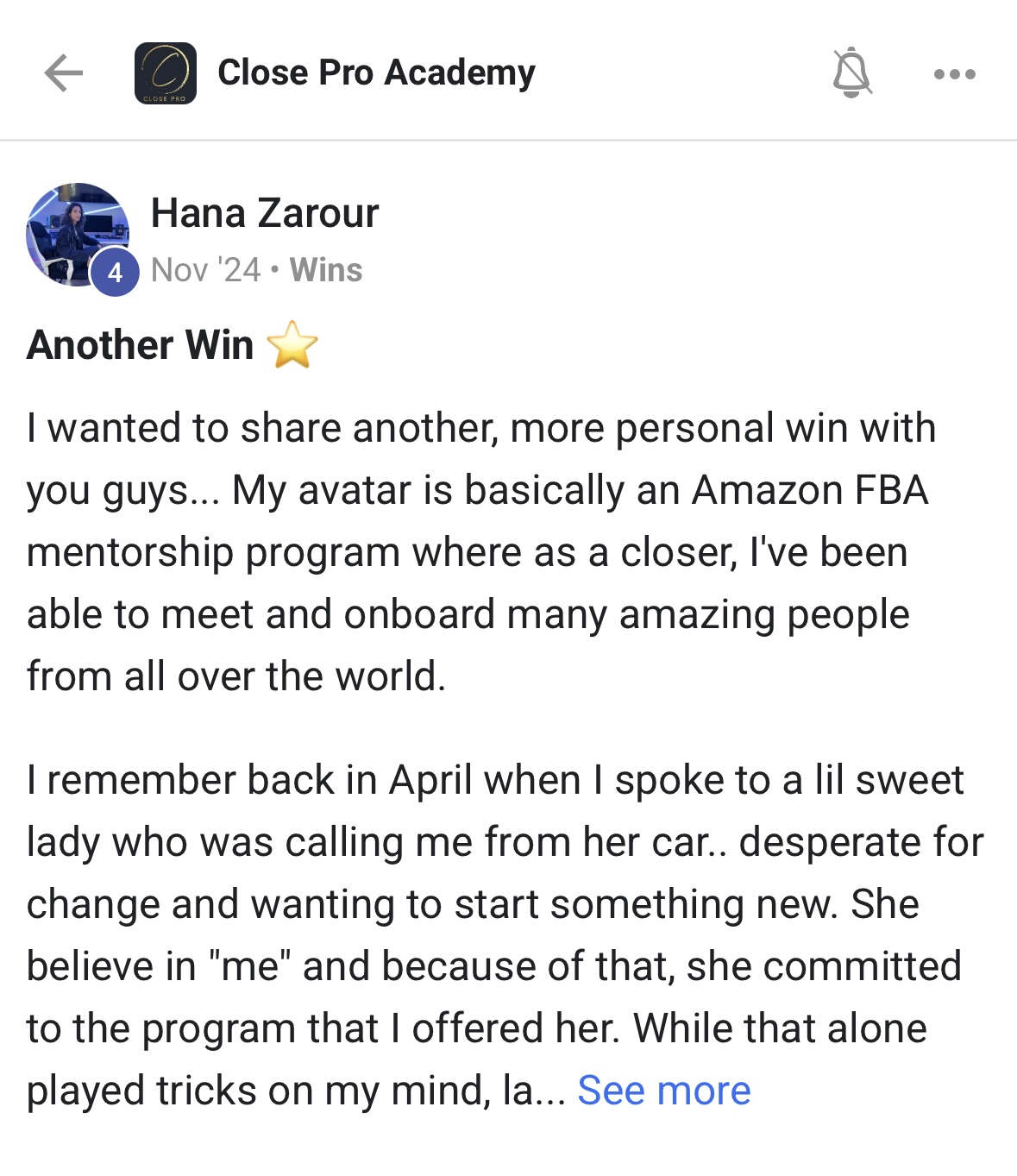View Hana Zarour's profile picture
Image resolution: width=1017 pixels, height=1176 pixels.
coord(78,235)
